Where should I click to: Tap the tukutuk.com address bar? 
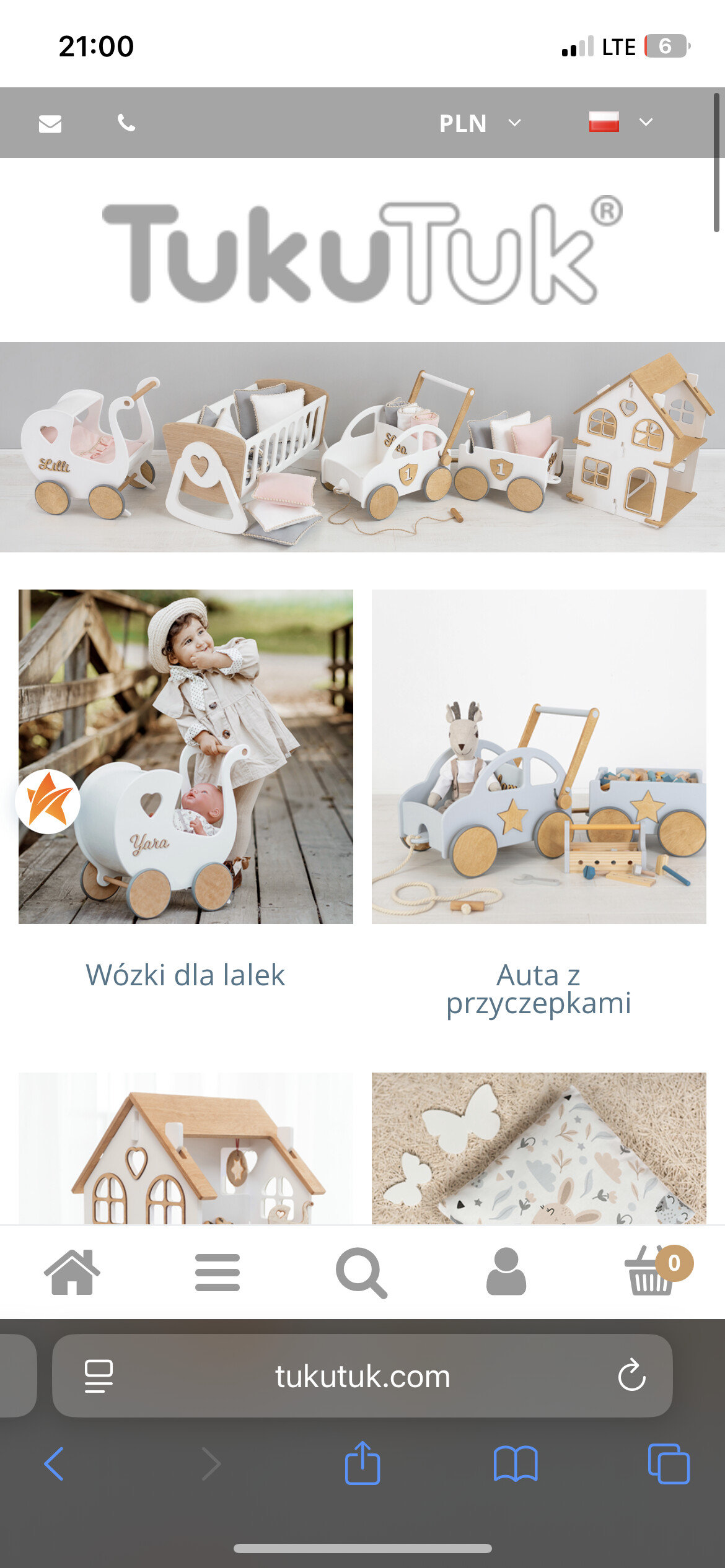pyautogui.click(x=362, y=1376)
